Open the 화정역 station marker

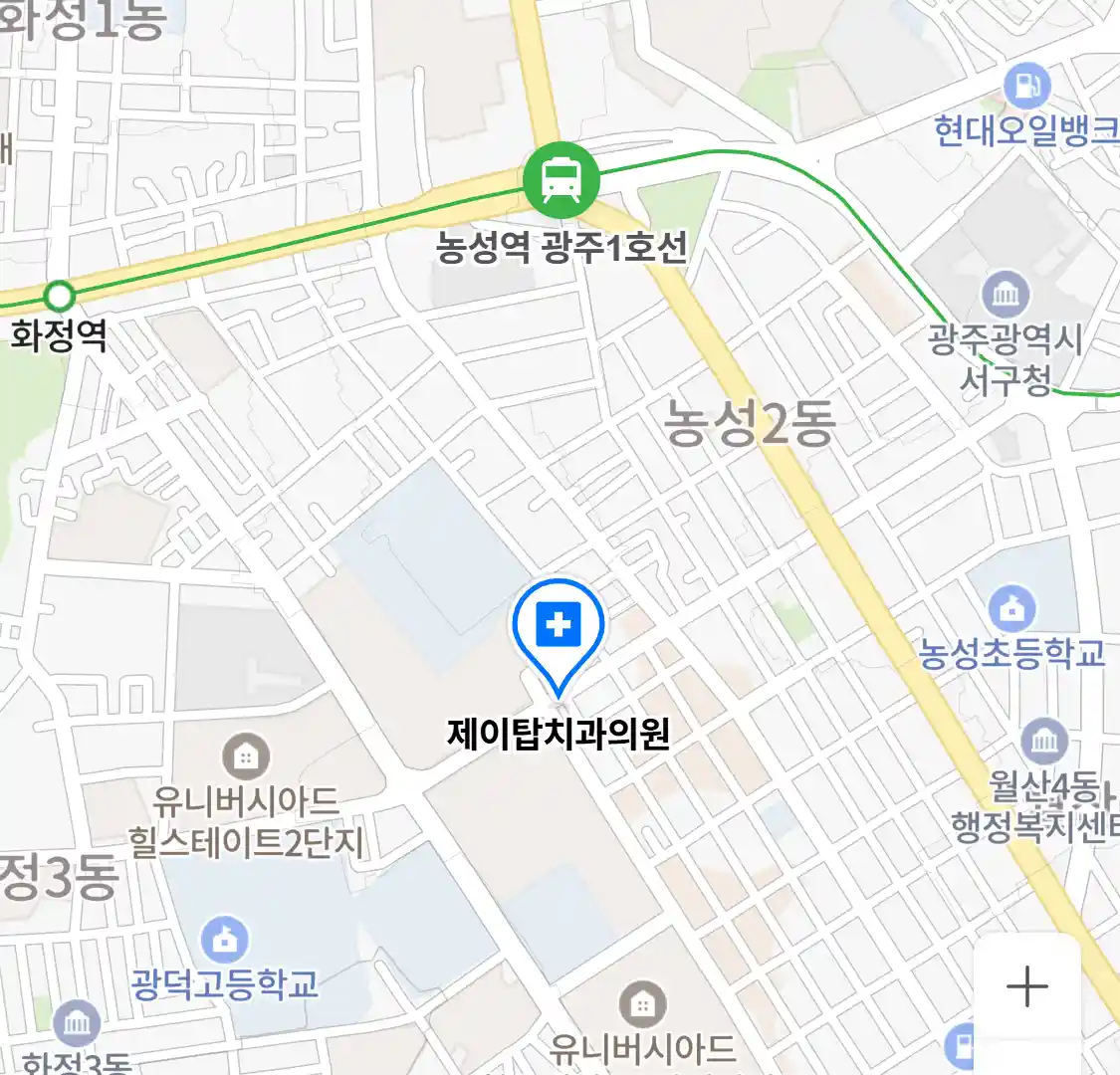pos(60,296)
